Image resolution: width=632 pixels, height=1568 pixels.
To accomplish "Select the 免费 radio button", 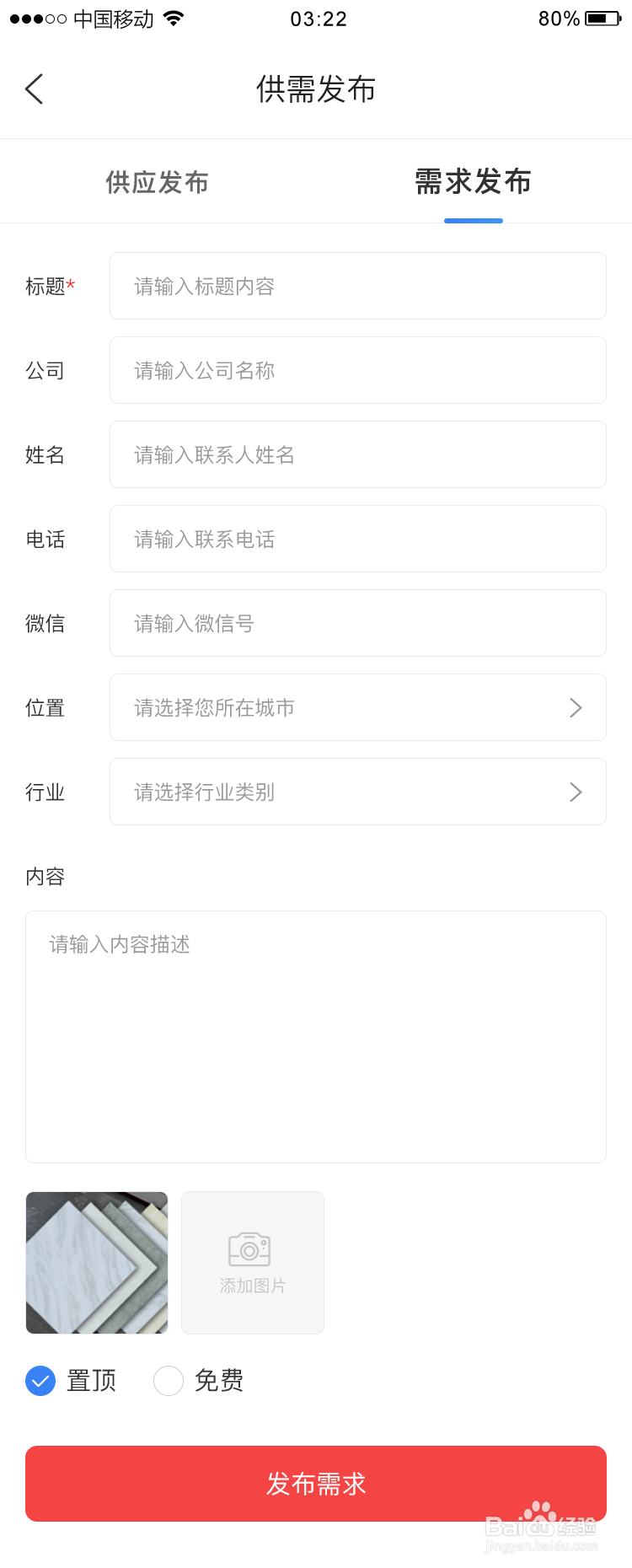I will [x=169, y=1380].
